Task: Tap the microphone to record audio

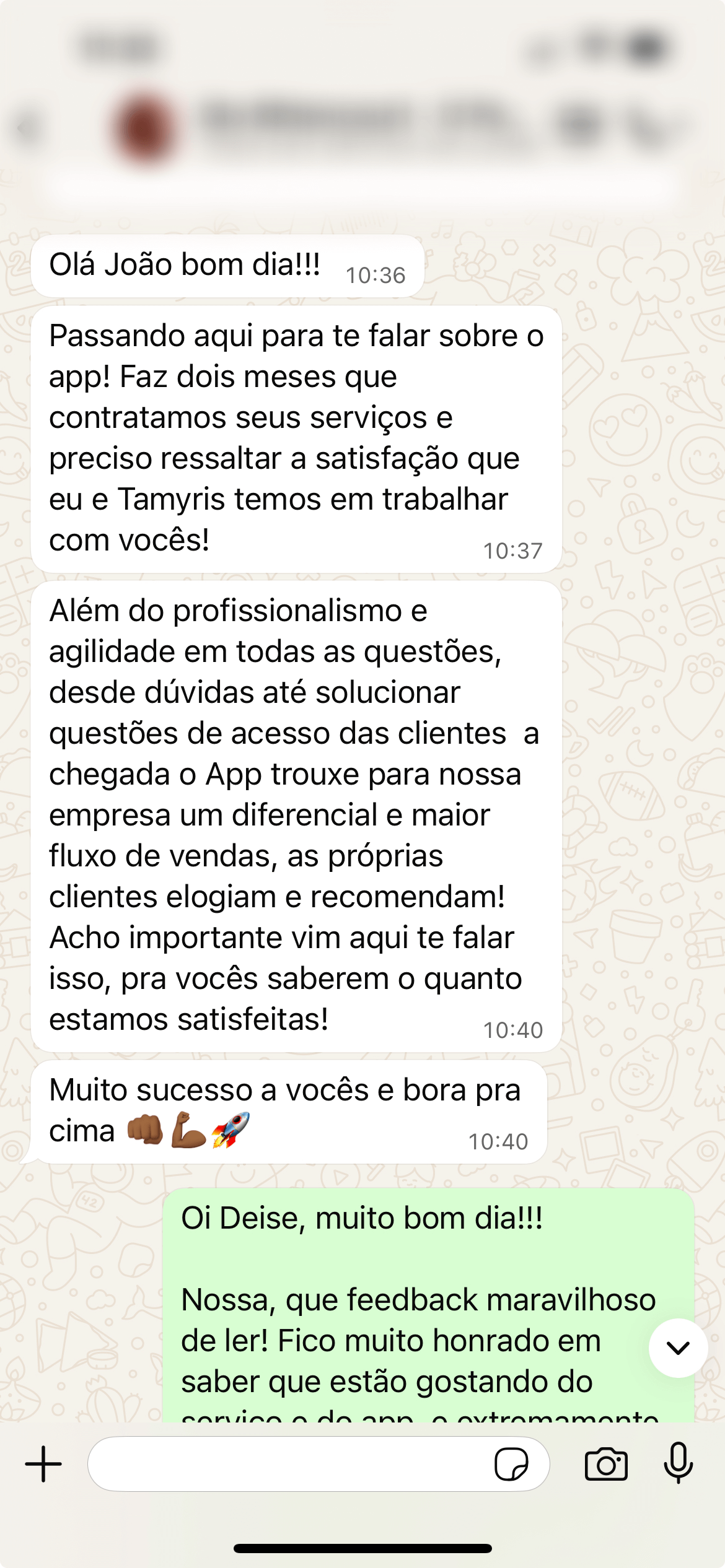Action: pos(679,1463)
